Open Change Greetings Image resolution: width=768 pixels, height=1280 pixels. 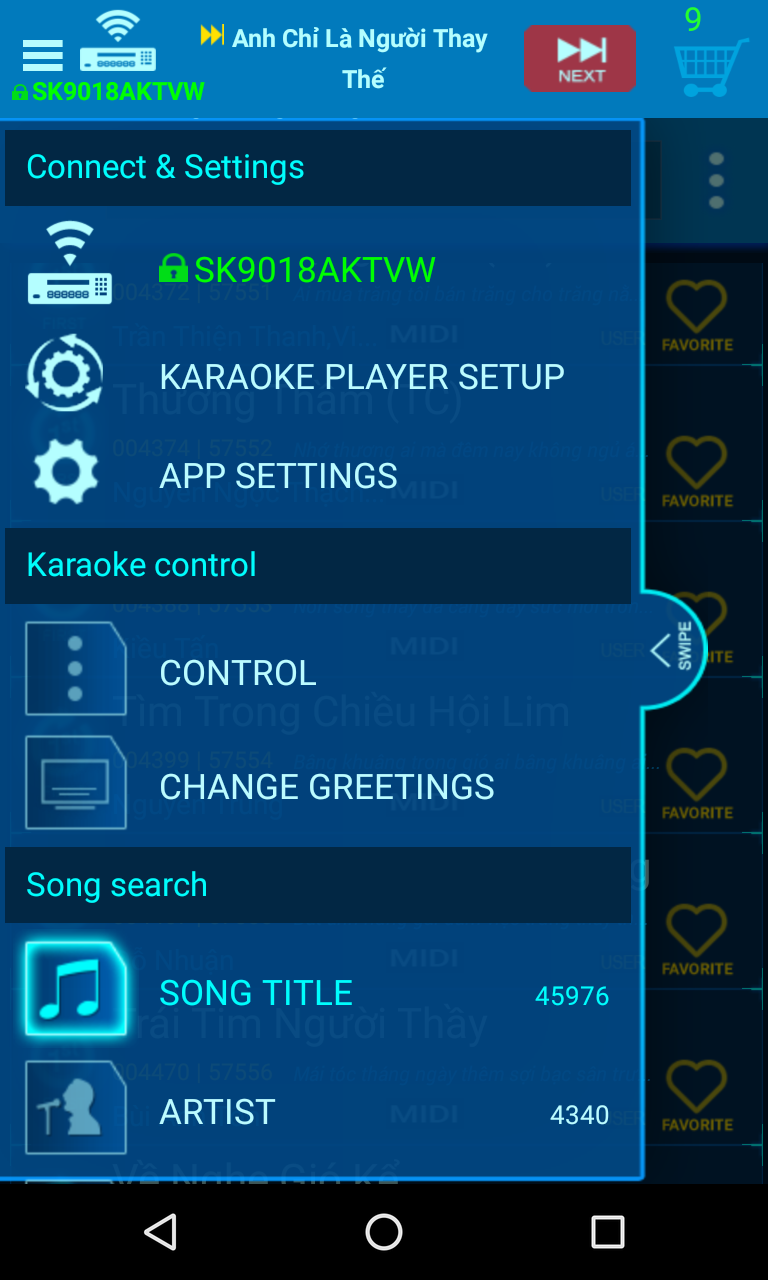(x=320, y=786)
